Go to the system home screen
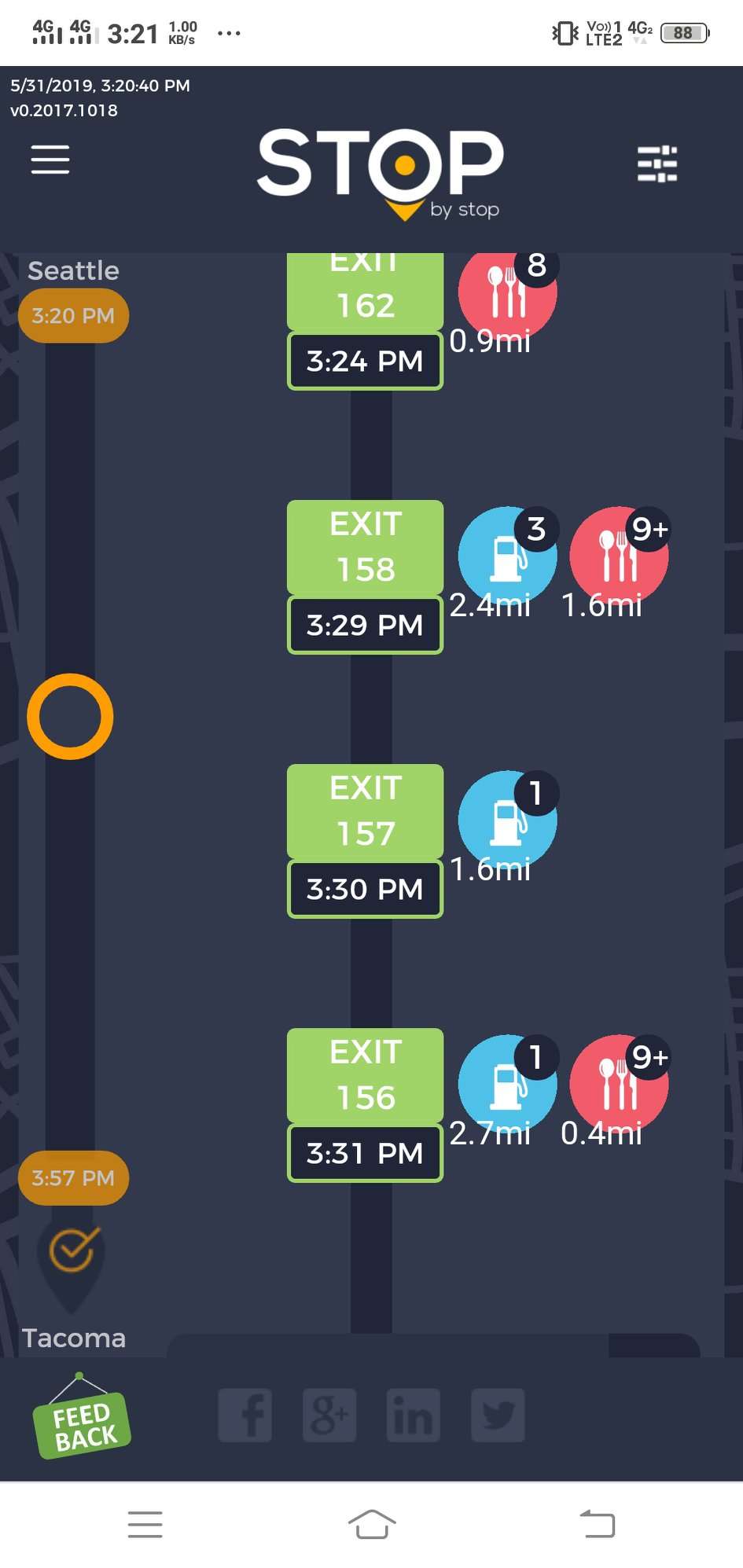Image resolution: width=743 pixels, height=1568 pixels. (371, 1524)
